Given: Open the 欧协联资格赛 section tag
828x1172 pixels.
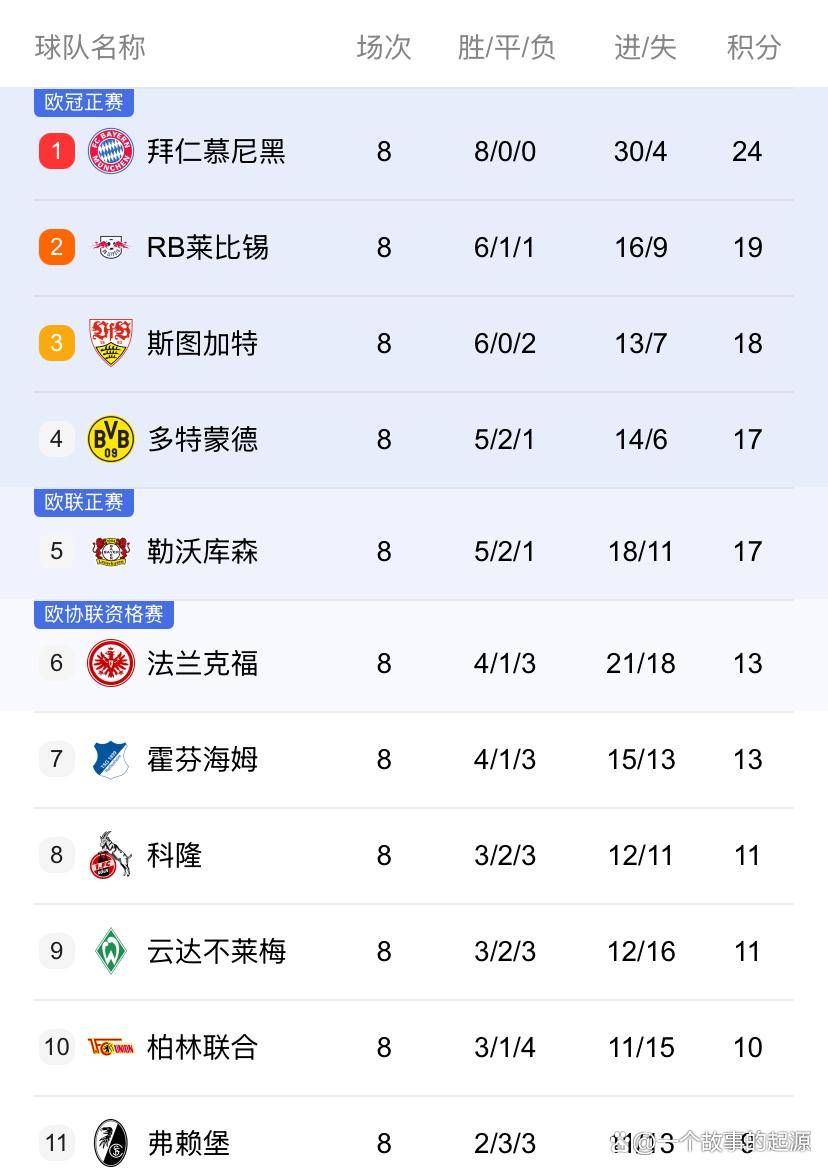Looking at the screenshot, I should [x=106, y=615].
